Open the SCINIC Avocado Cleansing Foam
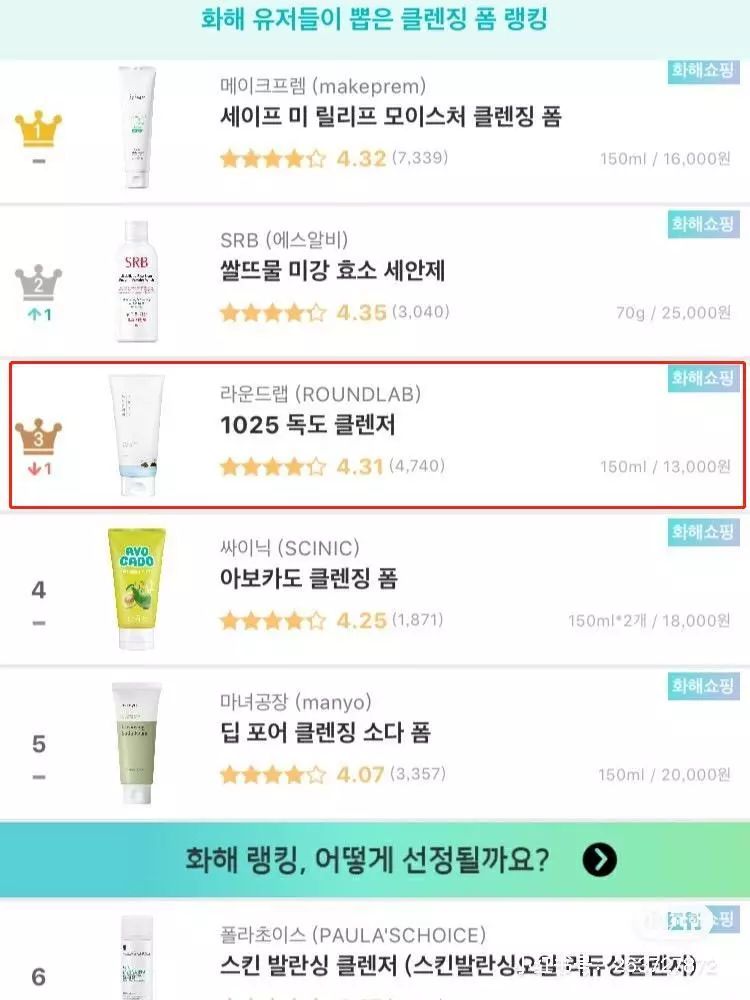Viewport: 750px width, 1000px height. click(308, 579)
